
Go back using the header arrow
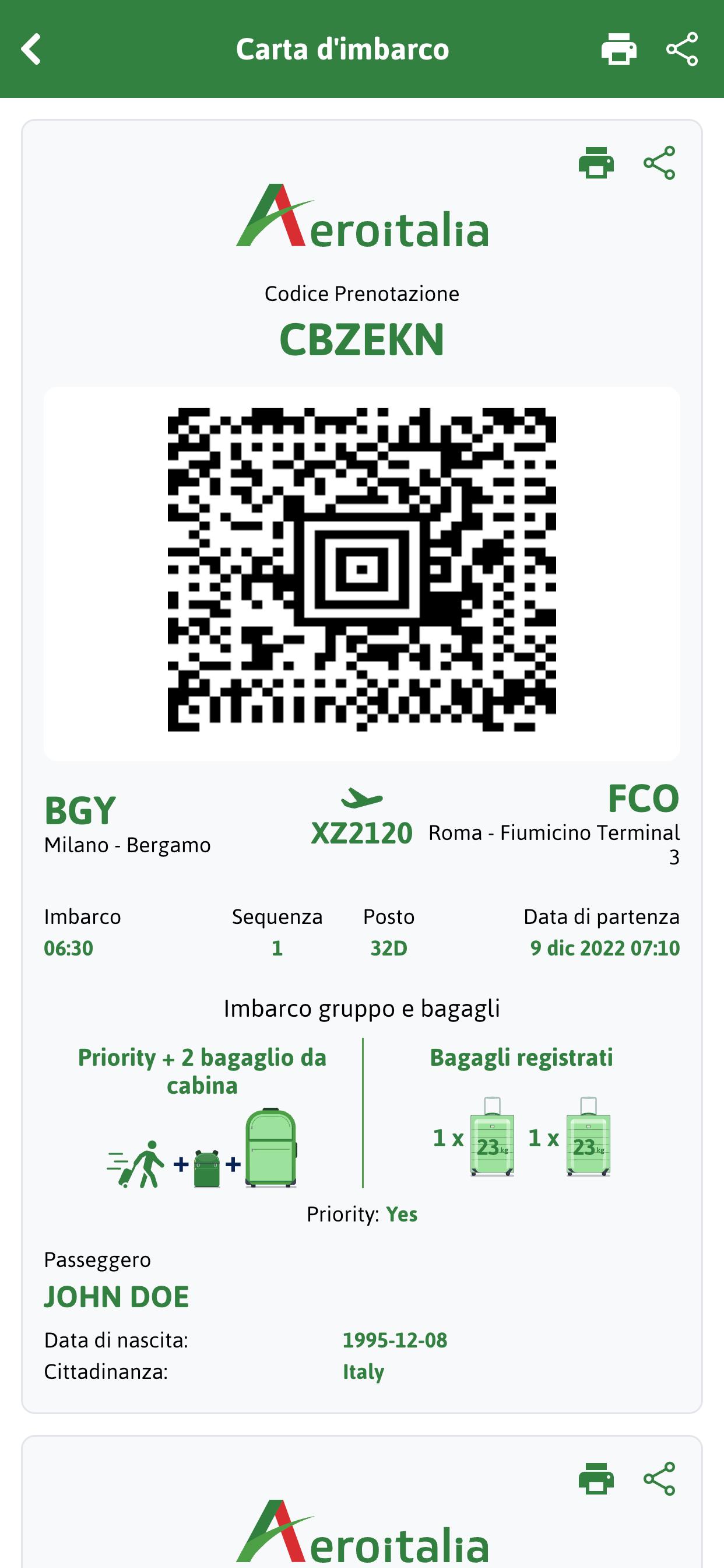click(x=31, y=50)
